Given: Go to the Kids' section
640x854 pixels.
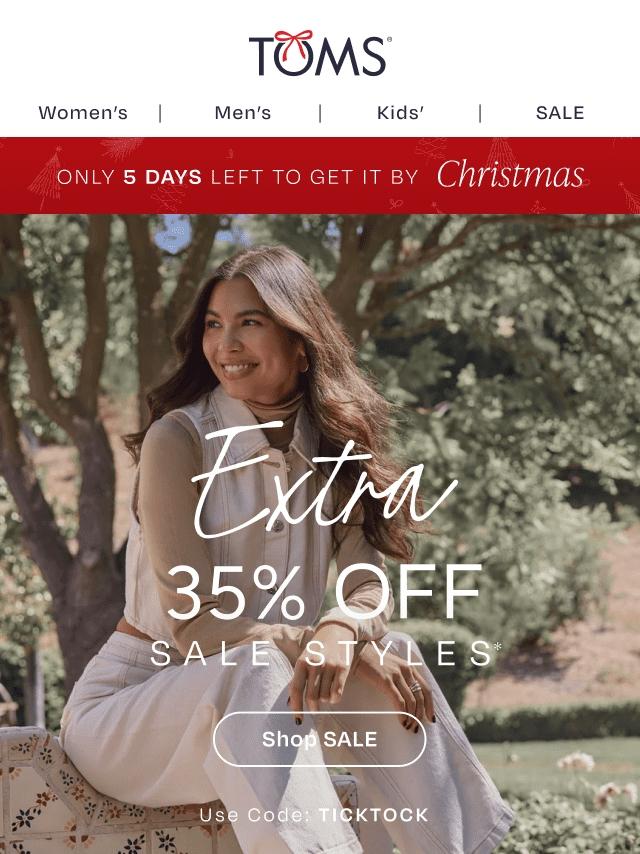Looking at the screenshot, I should (x=401, y=113).
